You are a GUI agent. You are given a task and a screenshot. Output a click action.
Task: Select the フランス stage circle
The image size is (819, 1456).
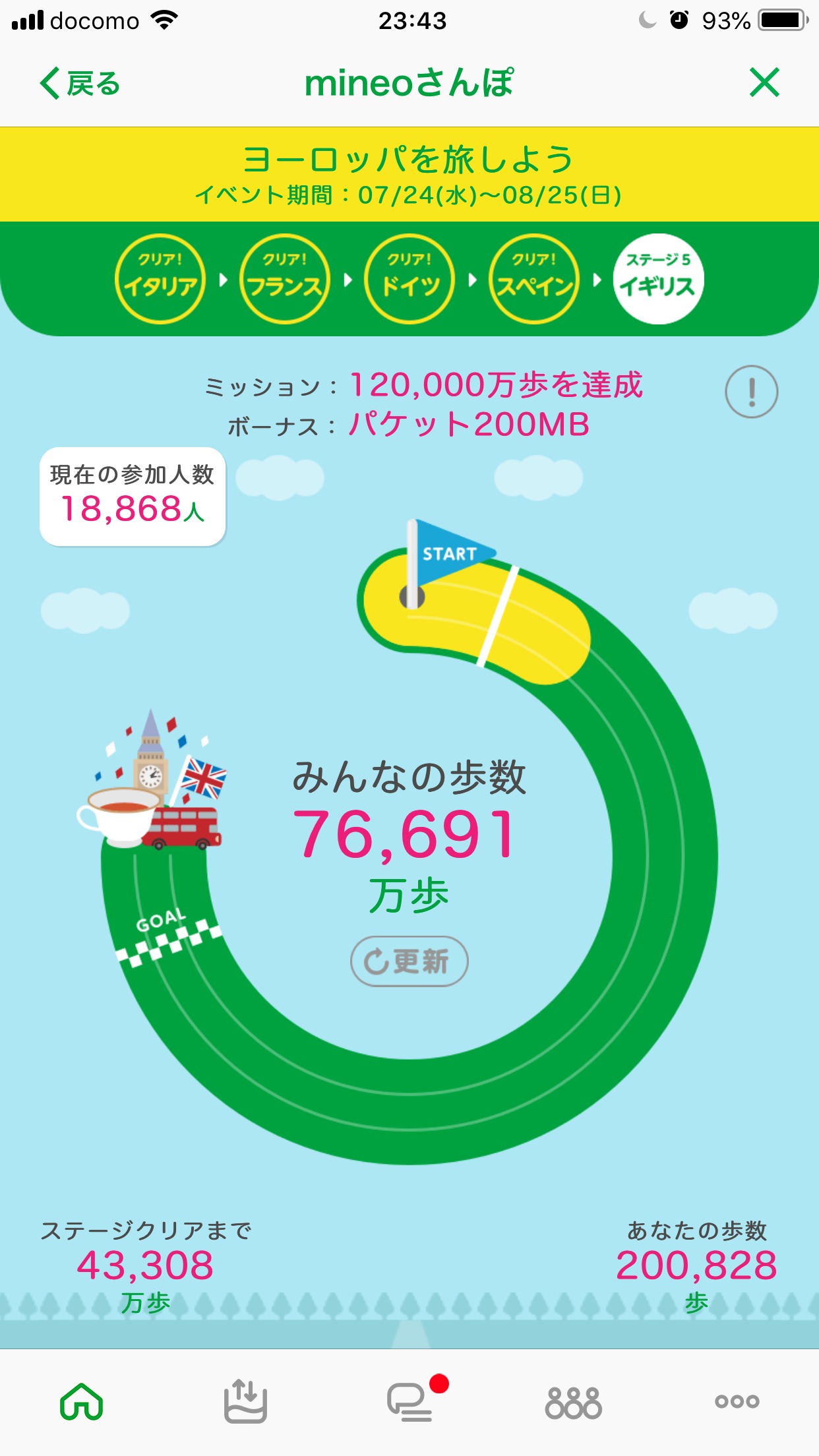tap(285, 279)
